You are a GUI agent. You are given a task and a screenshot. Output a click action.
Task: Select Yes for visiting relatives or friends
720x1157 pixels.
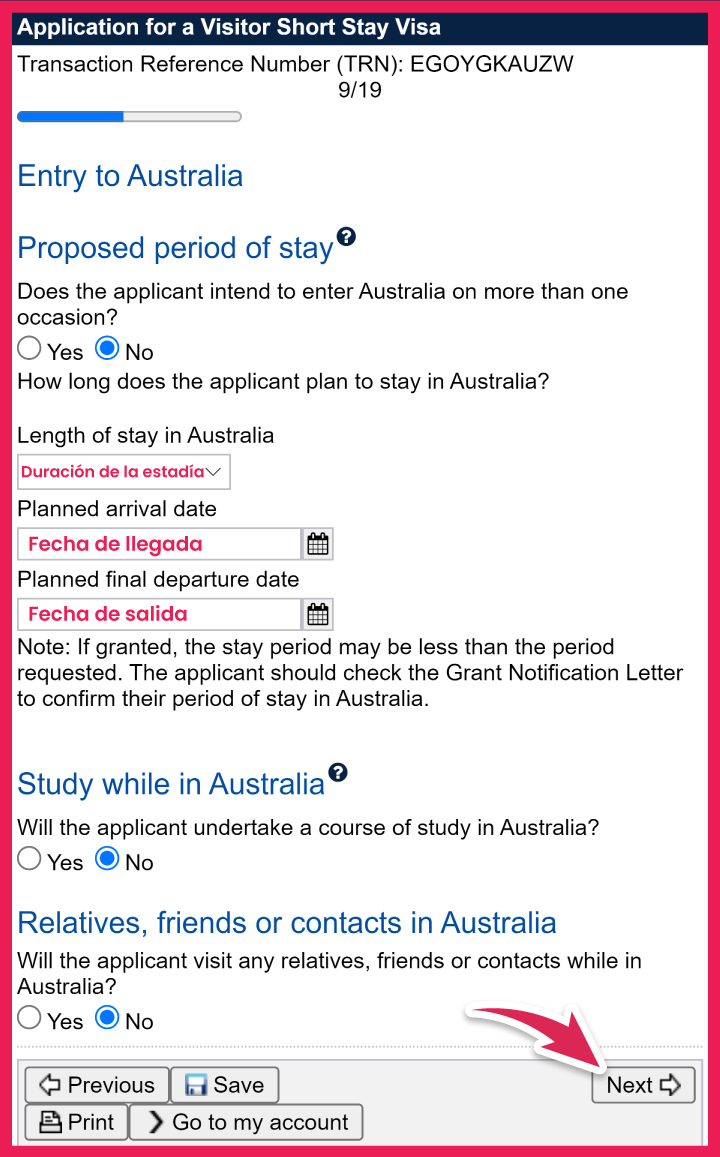(30, 1018)
